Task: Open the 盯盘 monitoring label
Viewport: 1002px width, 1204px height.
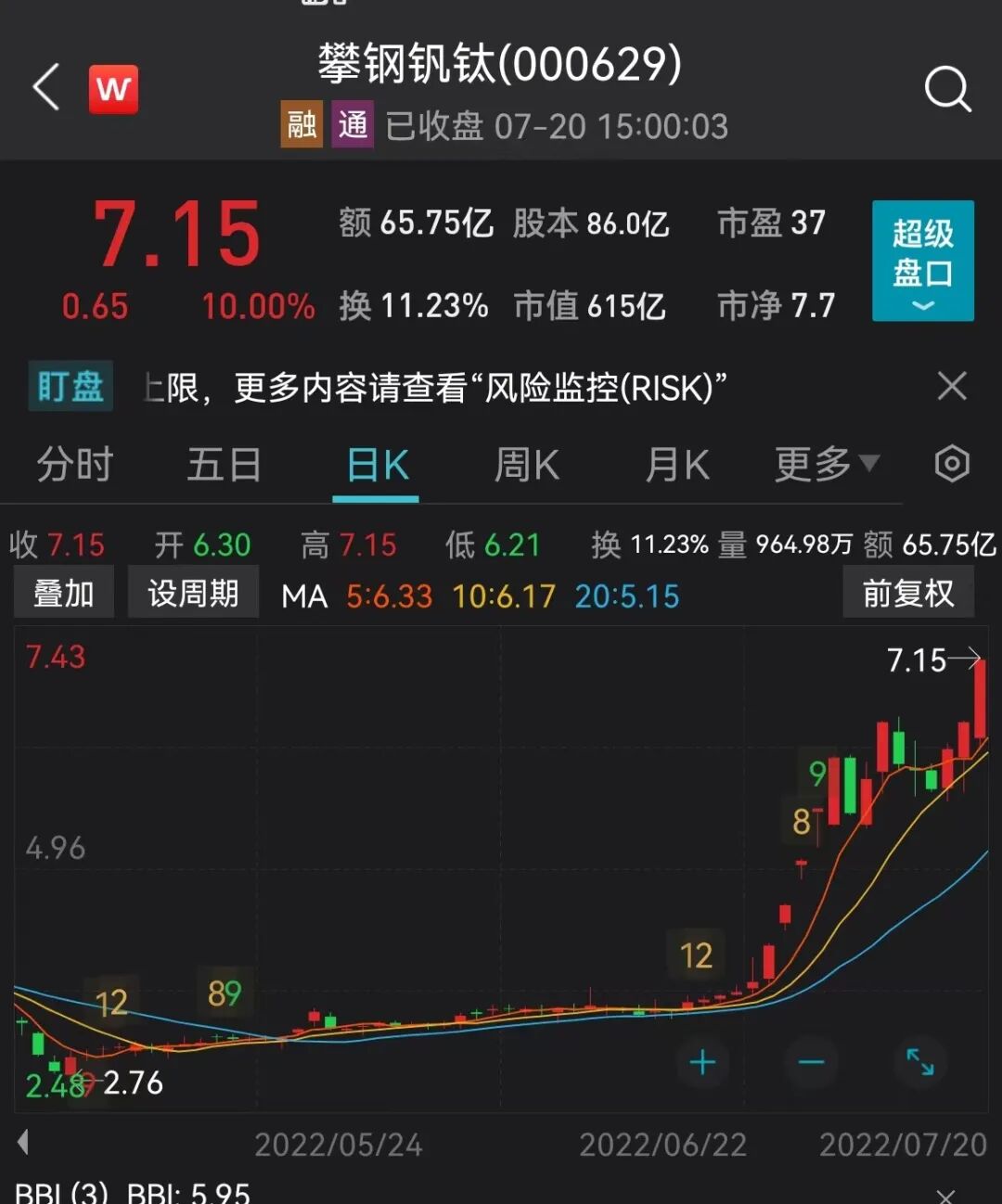Action: pyautogui.click(x=71, y=386)
